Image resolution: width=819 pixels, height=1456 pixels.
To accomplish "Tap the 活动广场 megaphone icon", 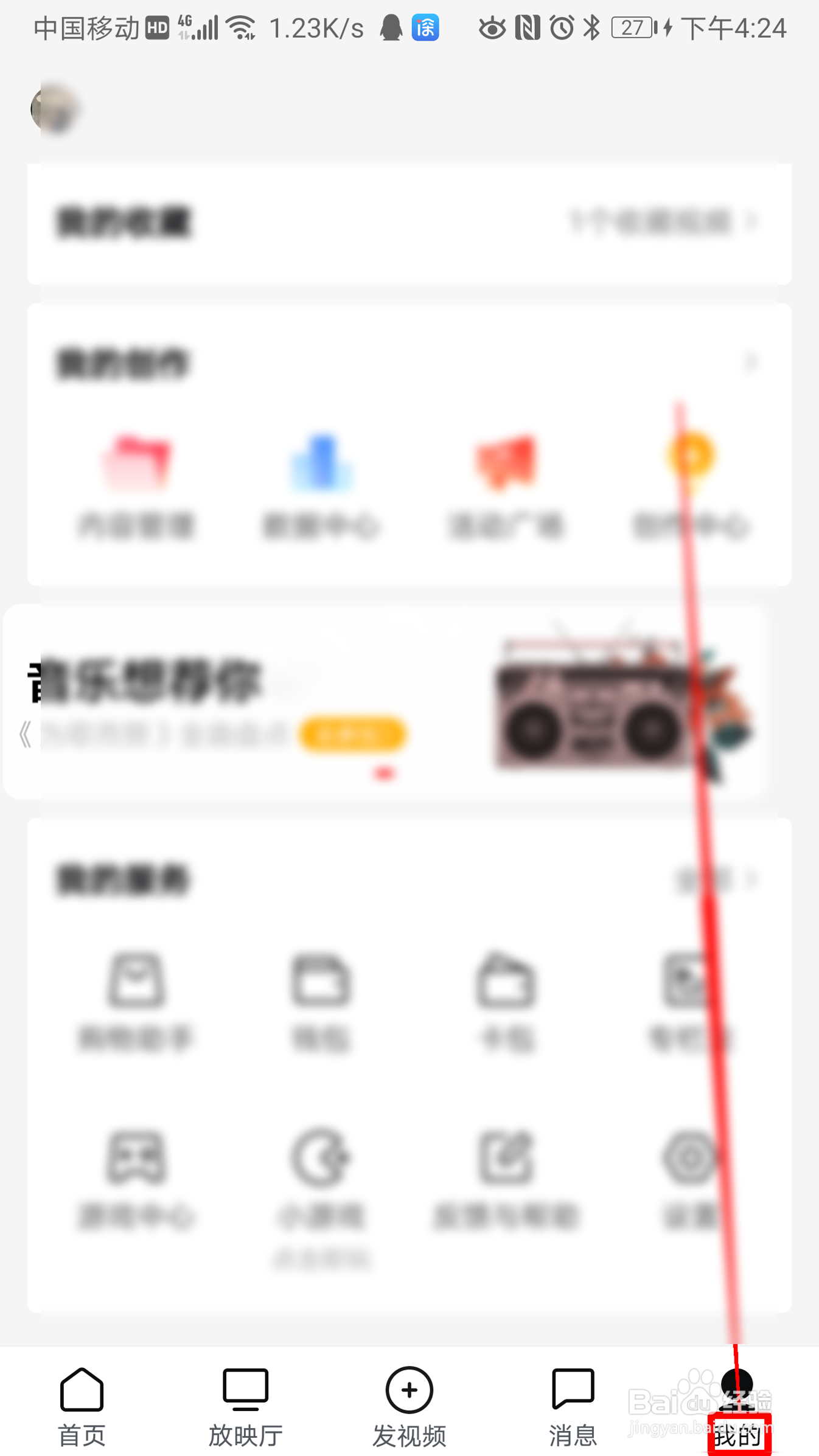I will (x=506, y=465).
